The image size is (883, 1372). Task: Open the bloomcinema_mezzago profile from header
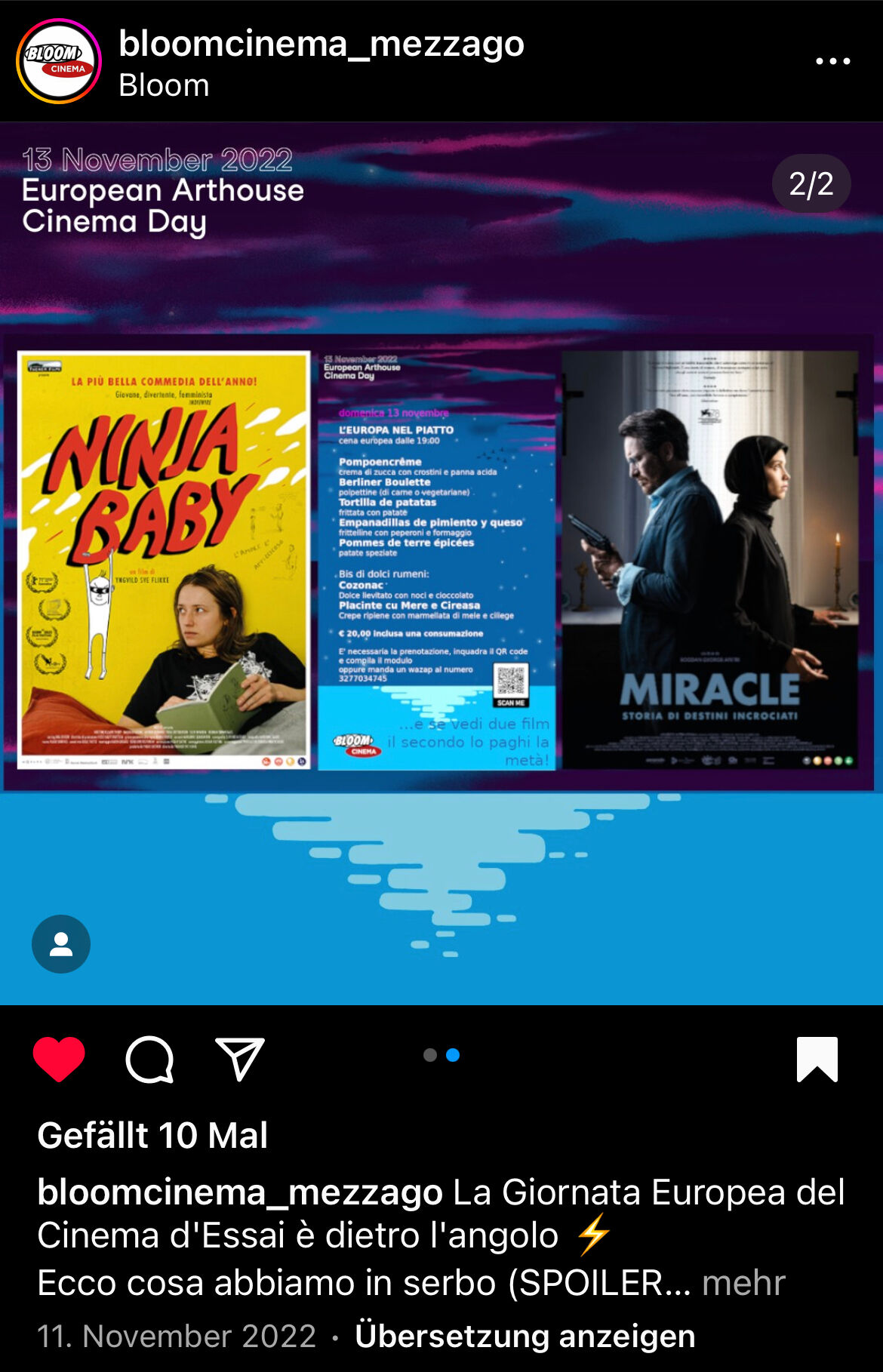(322, 44)
